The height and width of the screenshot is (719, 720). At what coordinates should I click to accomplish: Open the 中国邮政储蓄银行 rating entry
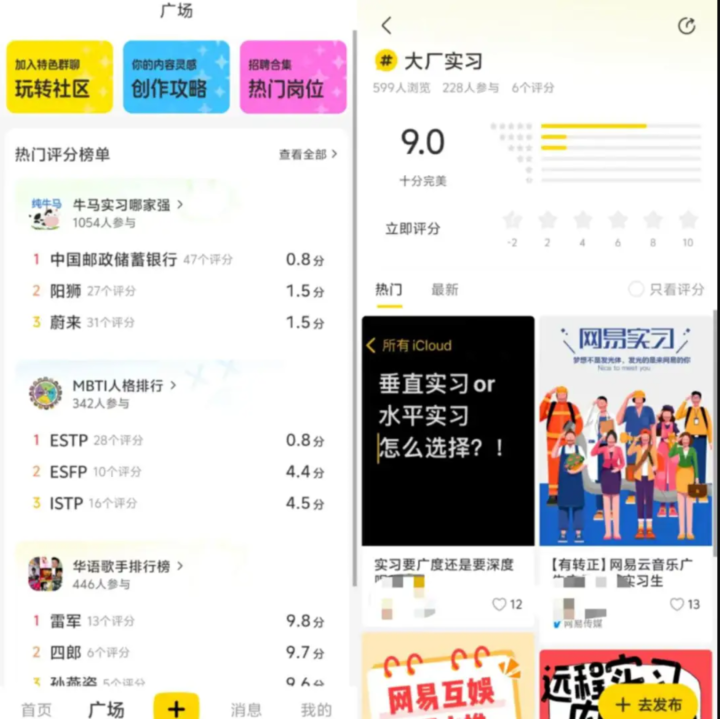(x=113, y=259)
